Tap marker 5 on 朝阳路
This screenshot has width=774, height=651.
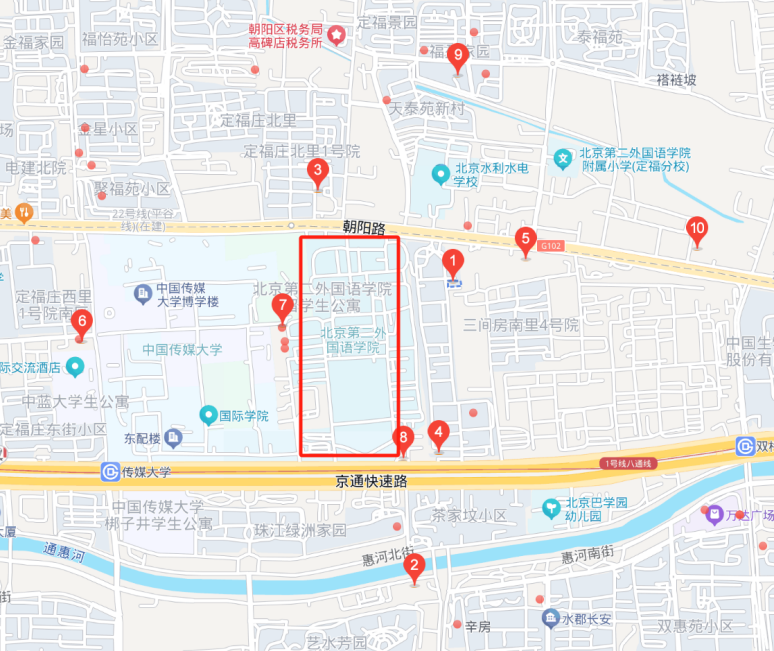click(x=525, y=240)
